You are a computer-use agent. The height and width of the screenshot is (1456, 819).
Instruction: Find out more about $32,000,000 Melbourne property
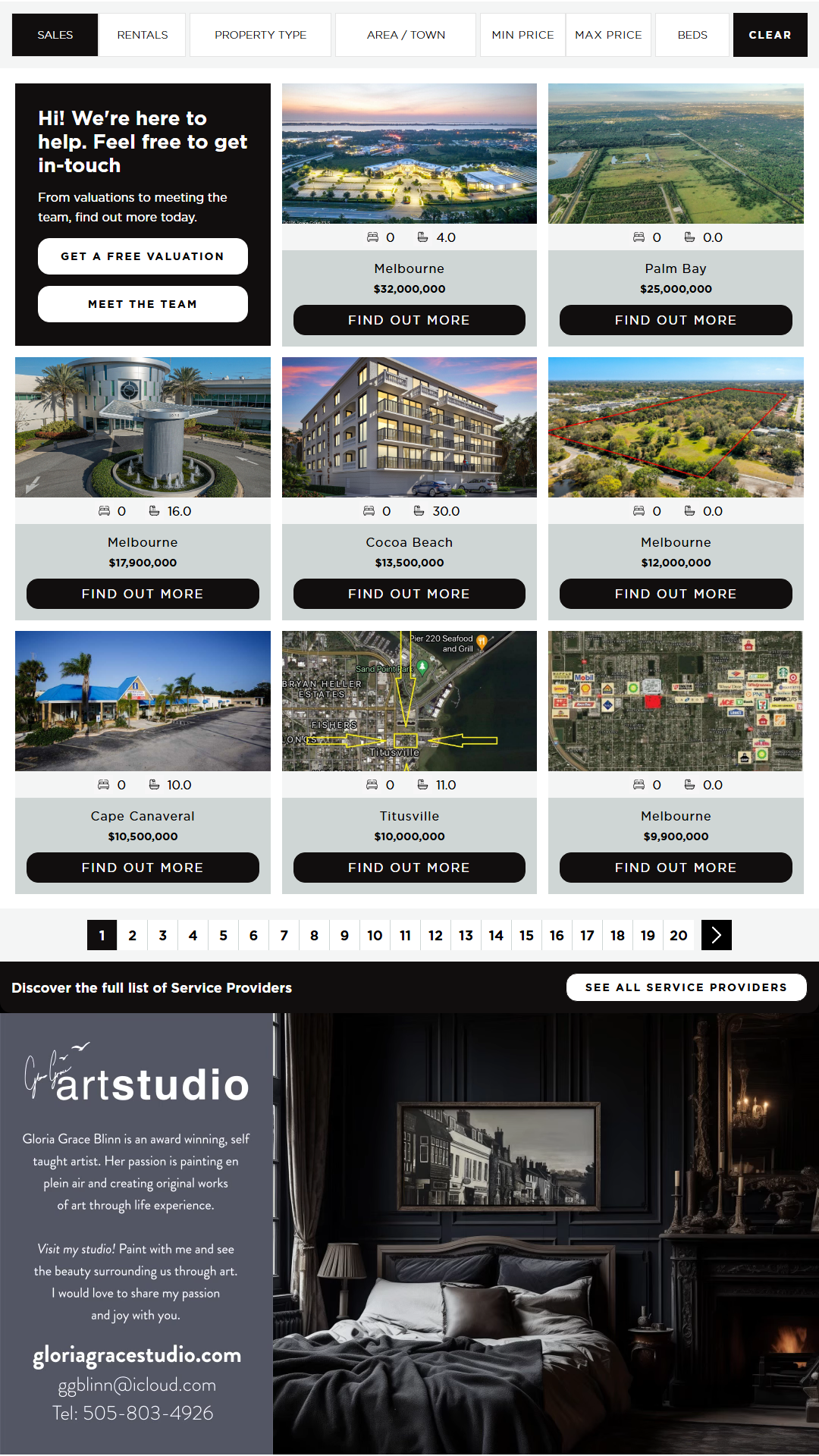point(409,320)
